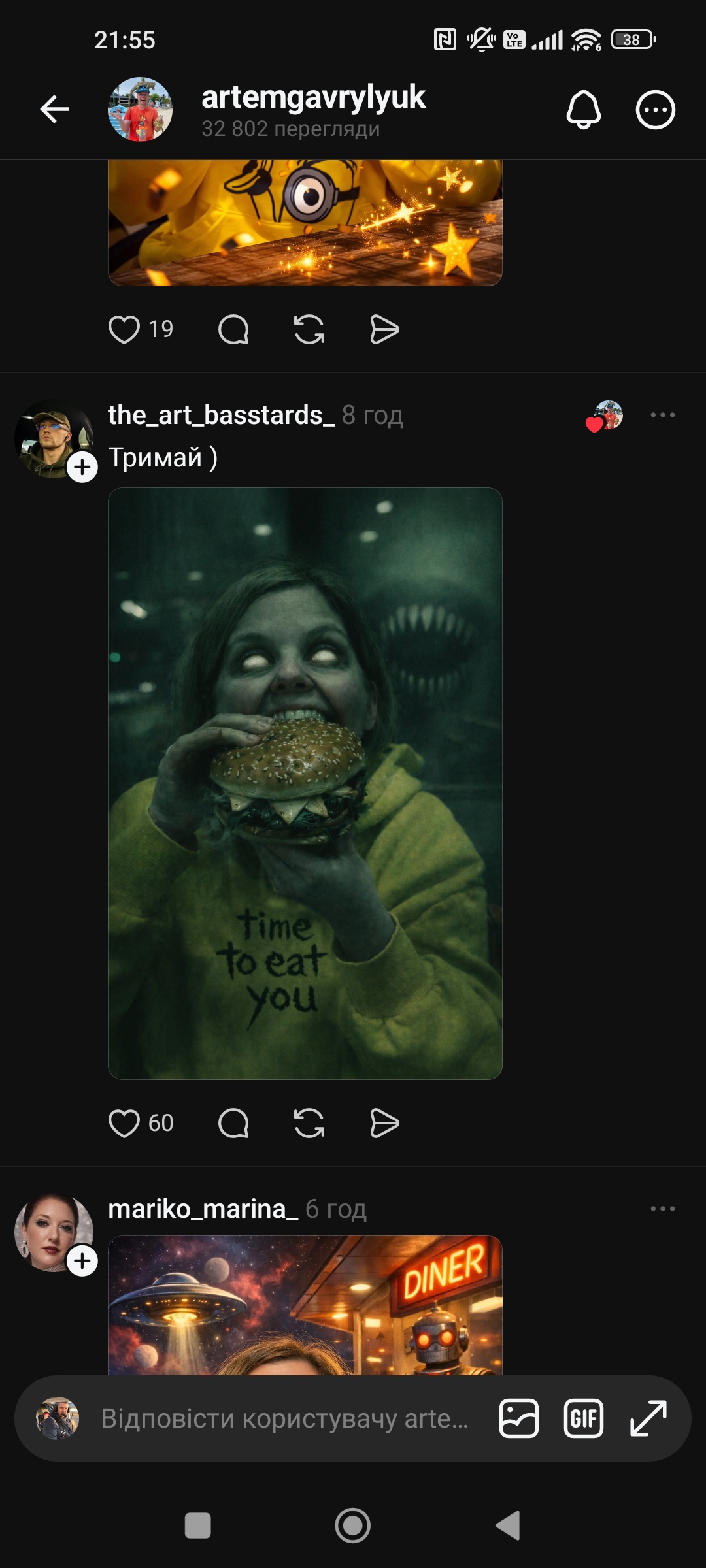Open artemgavrylyuk's profile picture in header
This screenshot has width=706, height=1568.
click(x=140, y=109)
